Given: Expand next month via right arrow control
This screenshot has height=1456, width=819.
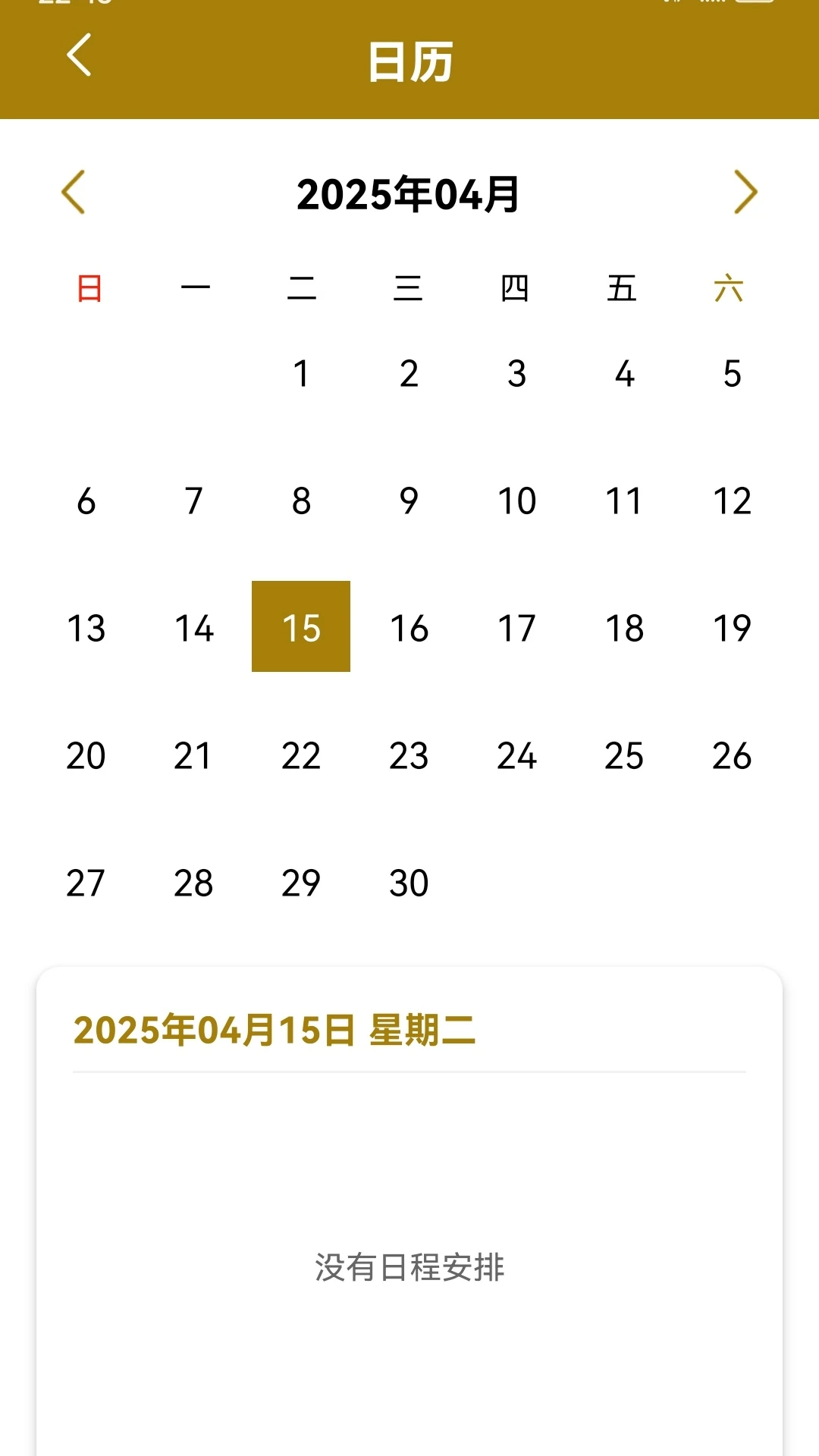Looking at the screenshot, I should click(x=745, y=193).
